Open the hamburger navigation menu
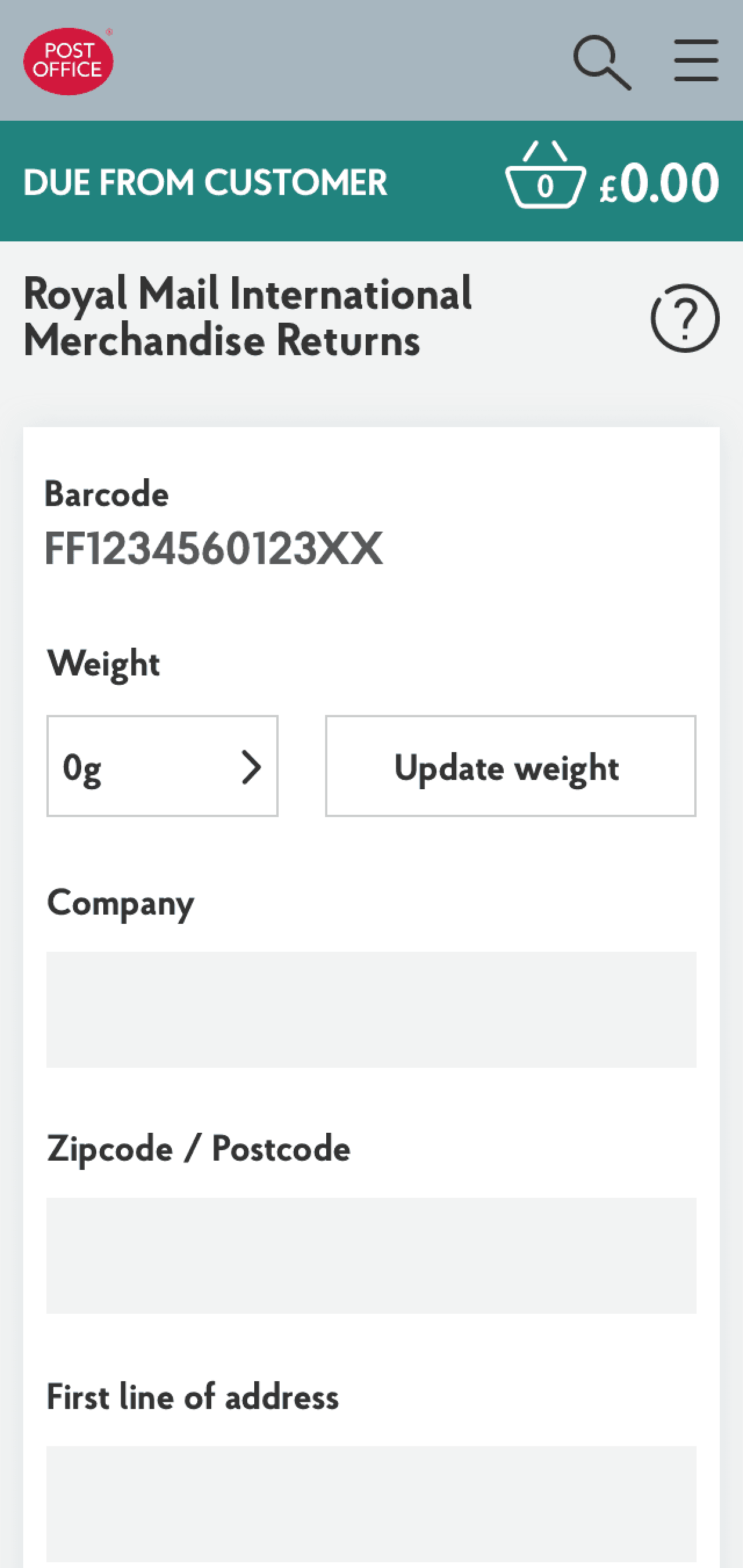The width and height of the screenshot is (743, 1568). [695, 59]
